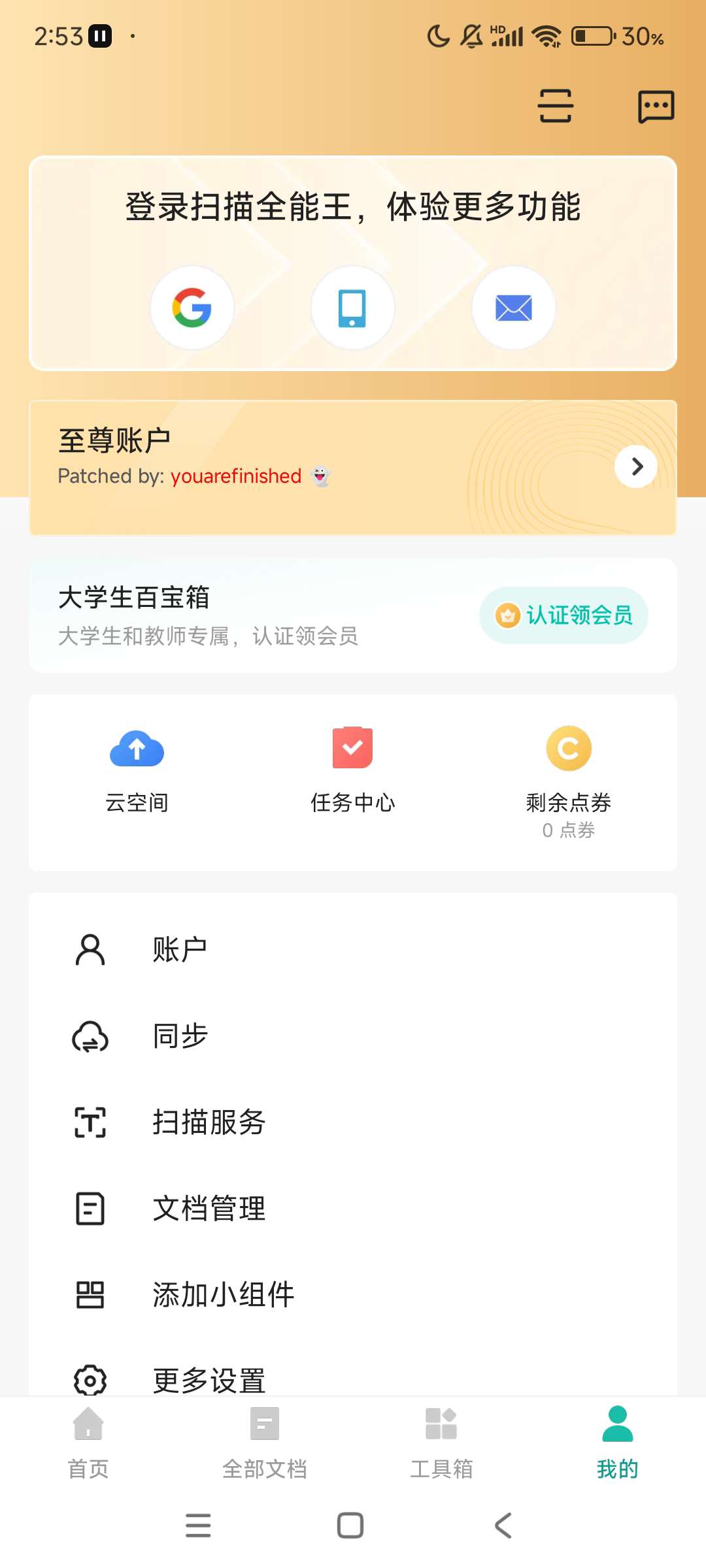The height and width of the screenshot is (1568, 706).
Task: Sign in with phone number
Action: 352,308
